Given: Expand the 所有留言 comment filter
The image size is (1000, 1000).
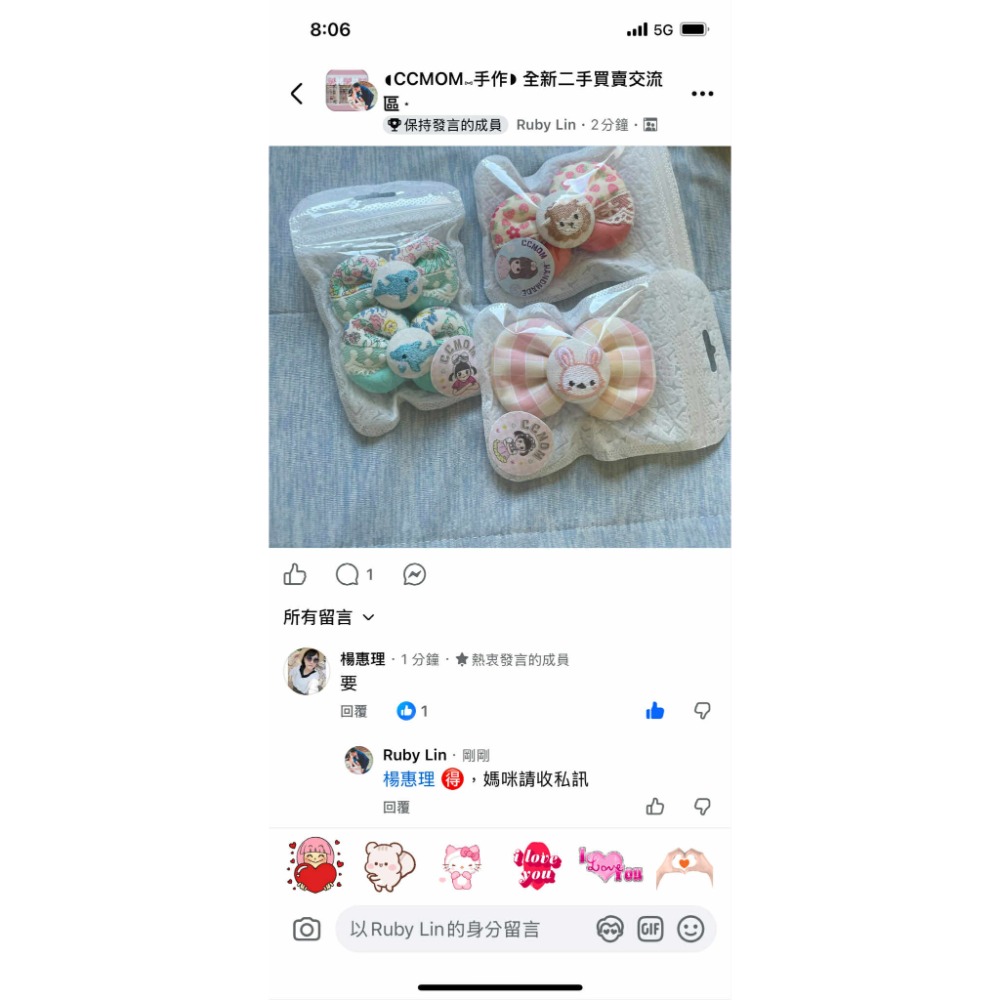Looking at the screenshot, I should click(x=328, y=618).
